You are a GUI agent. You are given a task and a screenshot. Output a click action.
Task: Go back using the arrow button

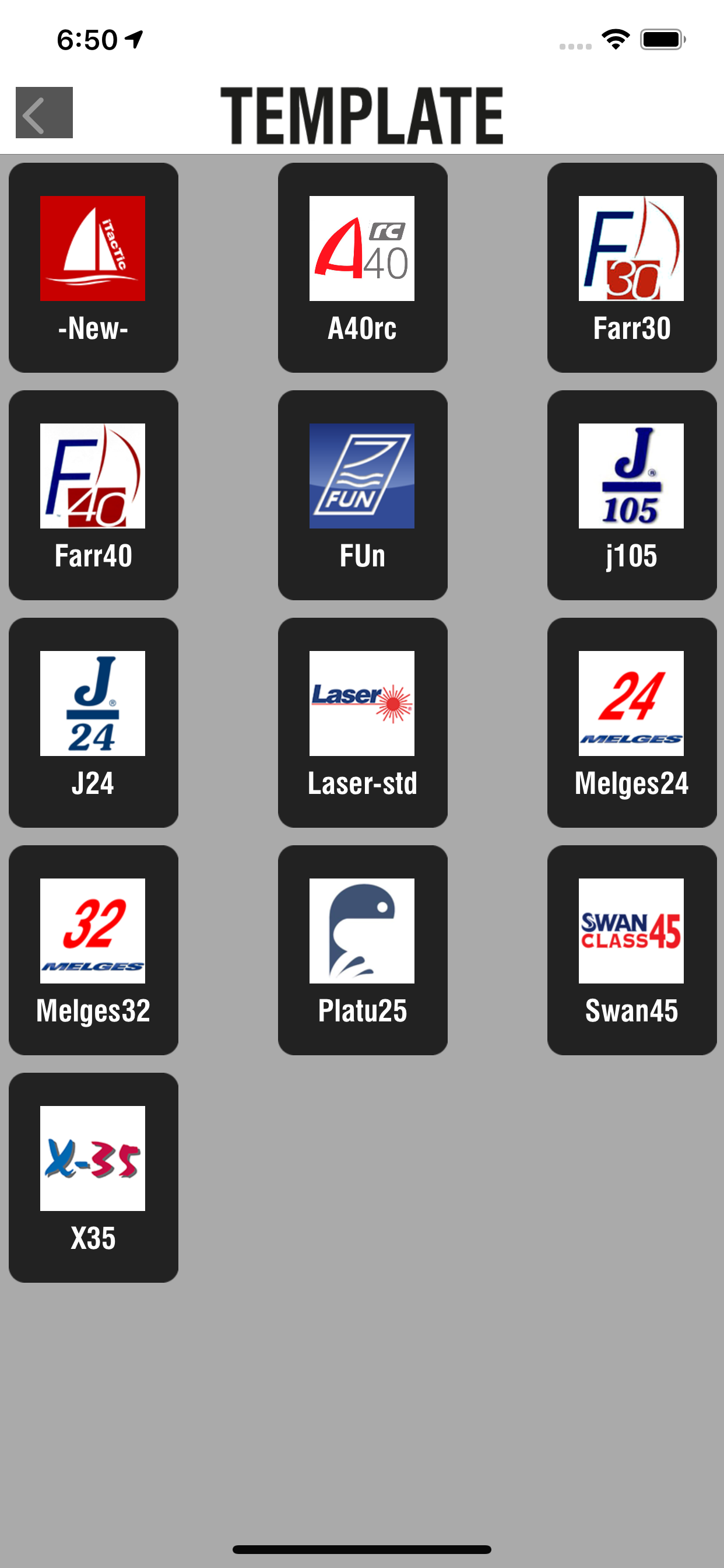pyautogui.click(x=44, y=113)
